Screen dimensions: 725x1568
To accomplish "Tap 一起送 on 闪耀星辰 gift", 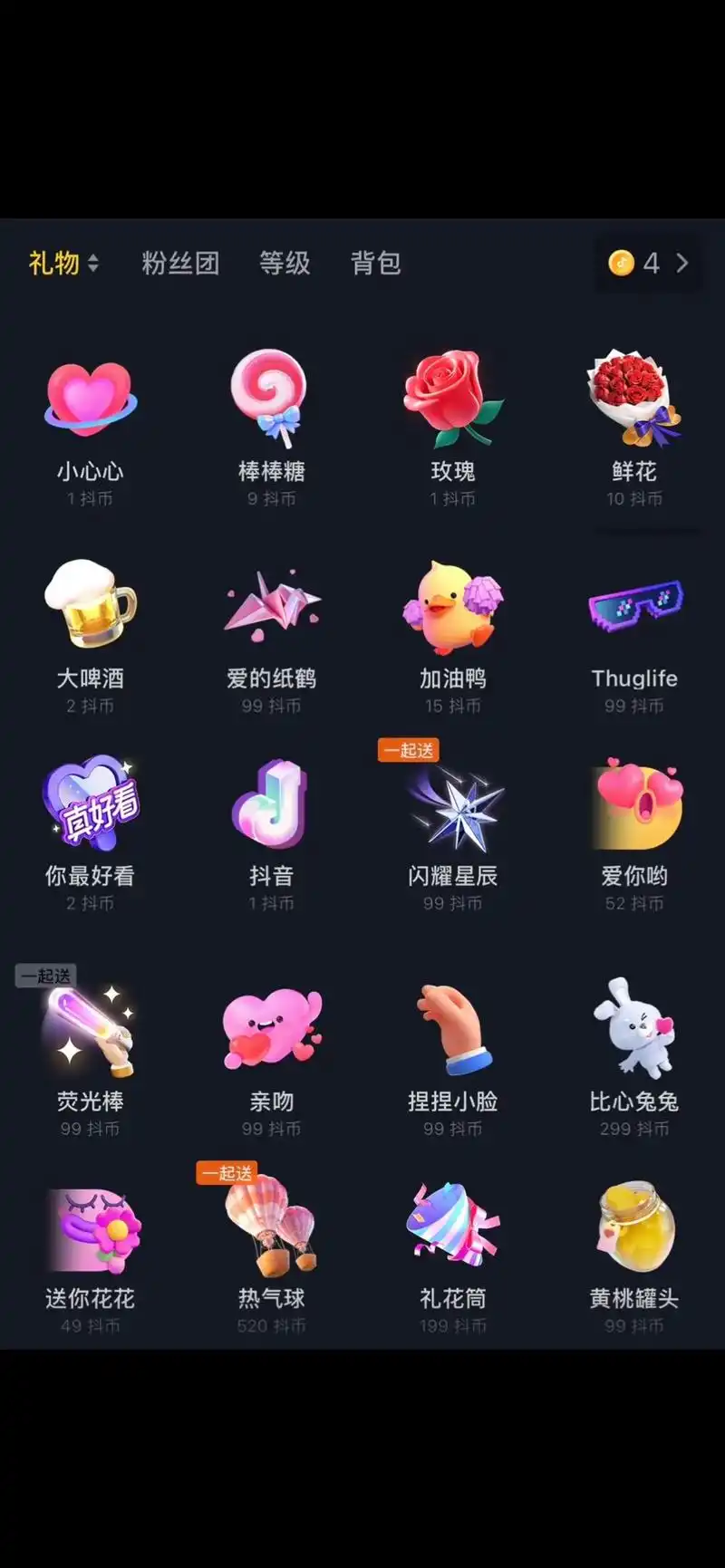I will pyautogui.click(x=409, y=748).
